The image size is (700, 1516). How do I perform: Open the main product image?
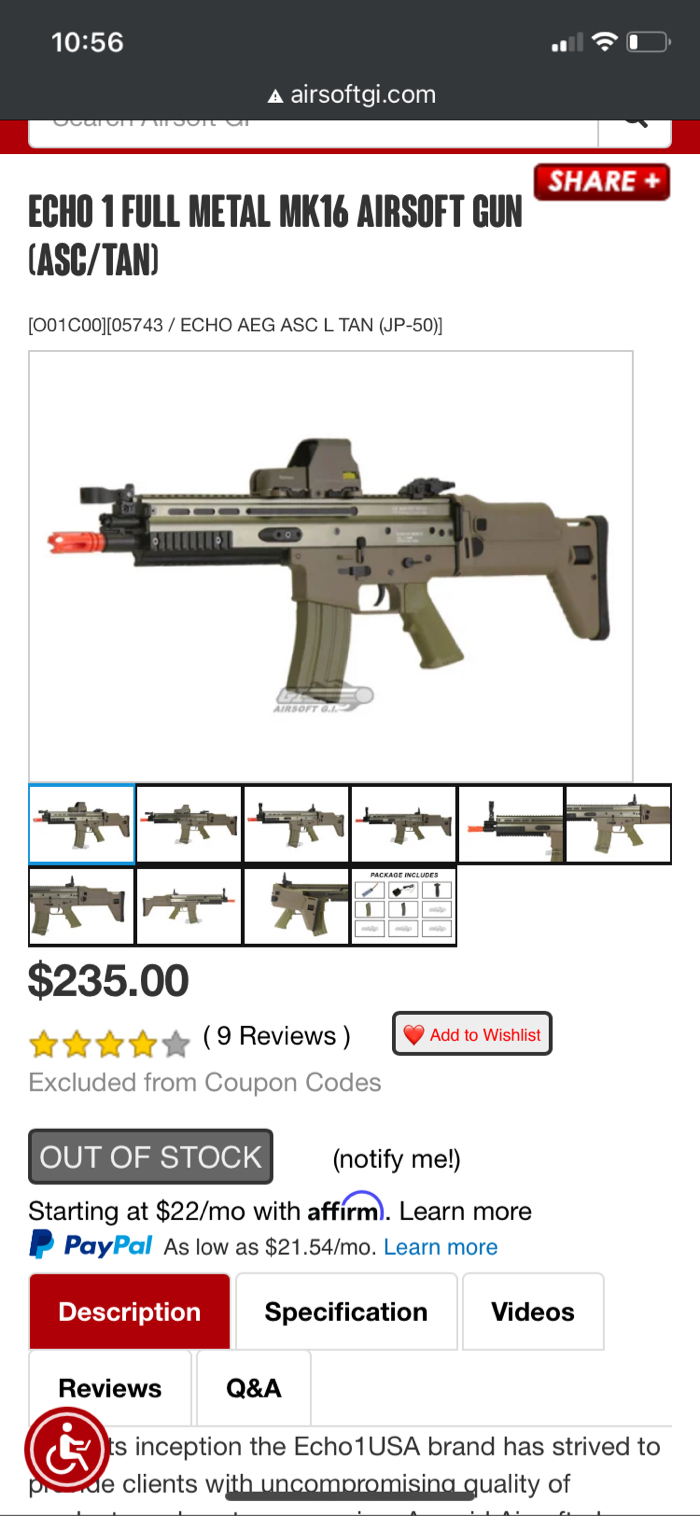(331, 566)
